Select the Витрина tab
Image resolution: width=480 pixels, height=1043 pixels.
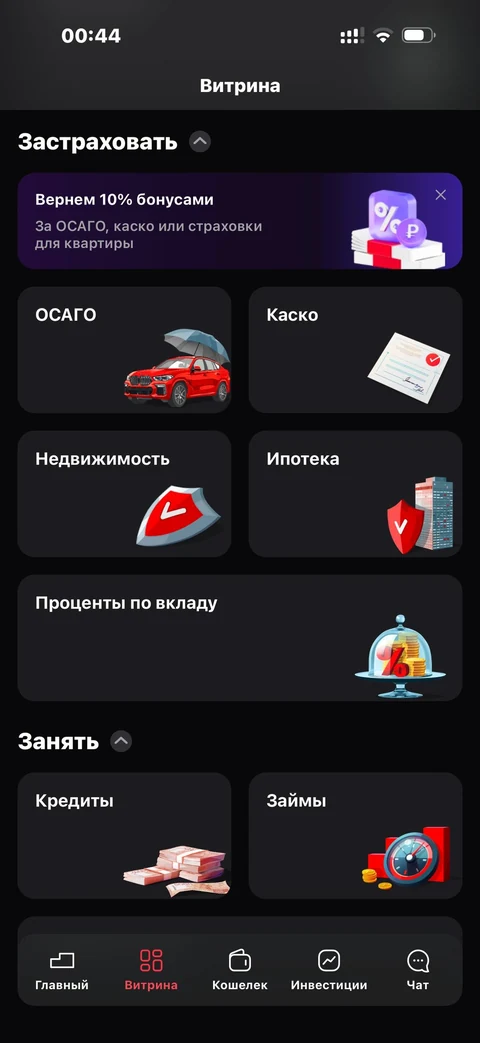click(x=151, y=970)
